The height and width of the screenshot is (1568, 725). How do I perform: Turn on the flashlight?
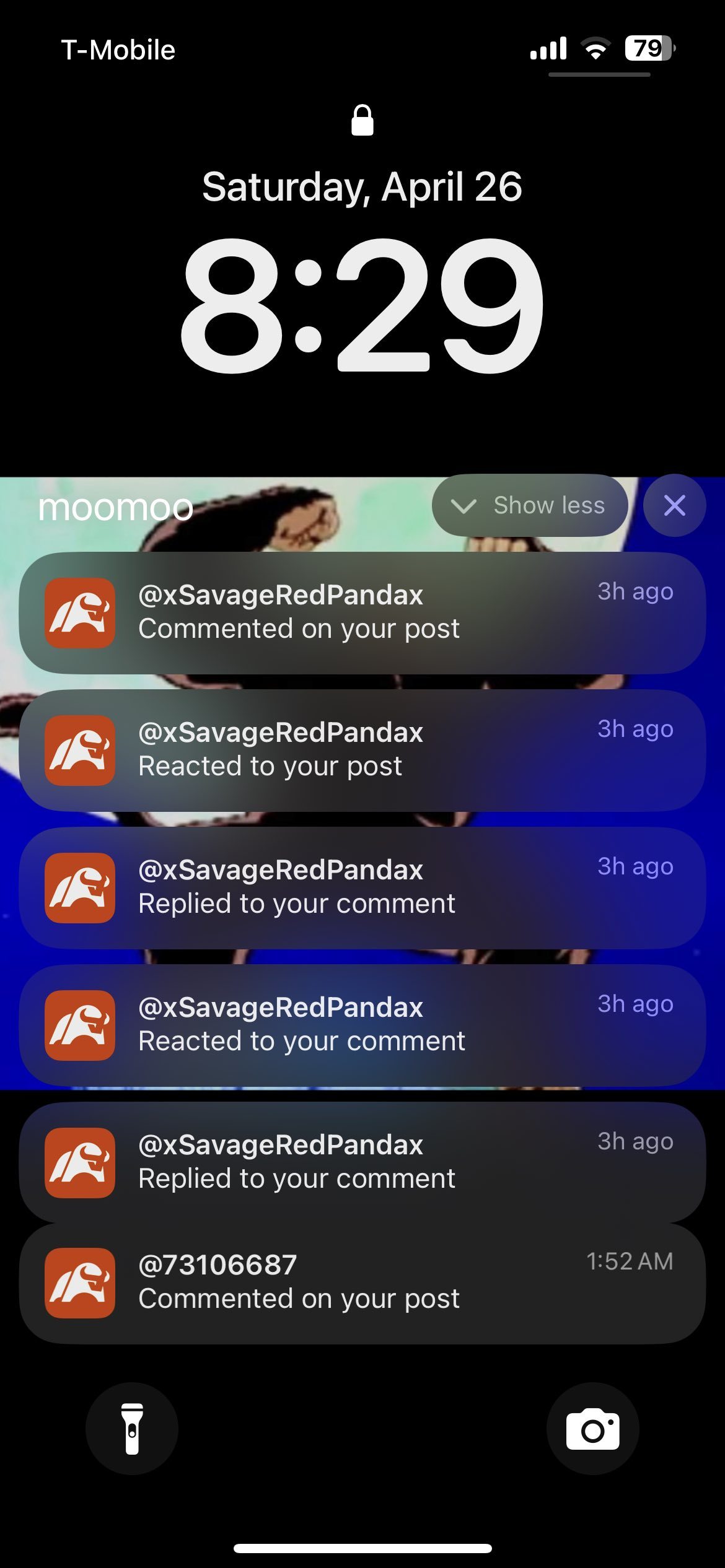(x=132, y=1429)
